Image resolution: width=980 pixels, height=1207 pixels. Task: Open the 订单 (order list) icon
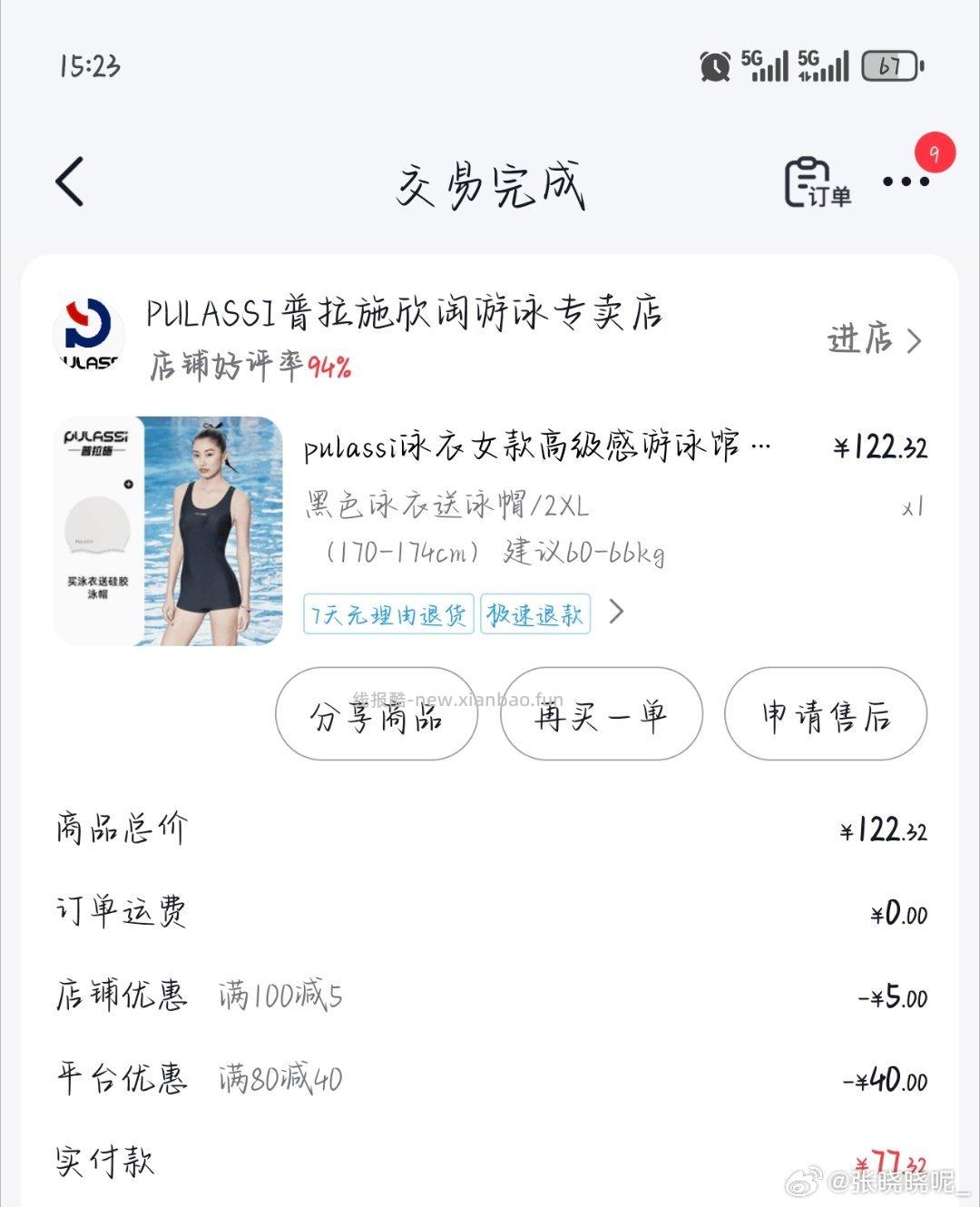tap(812, 180)
